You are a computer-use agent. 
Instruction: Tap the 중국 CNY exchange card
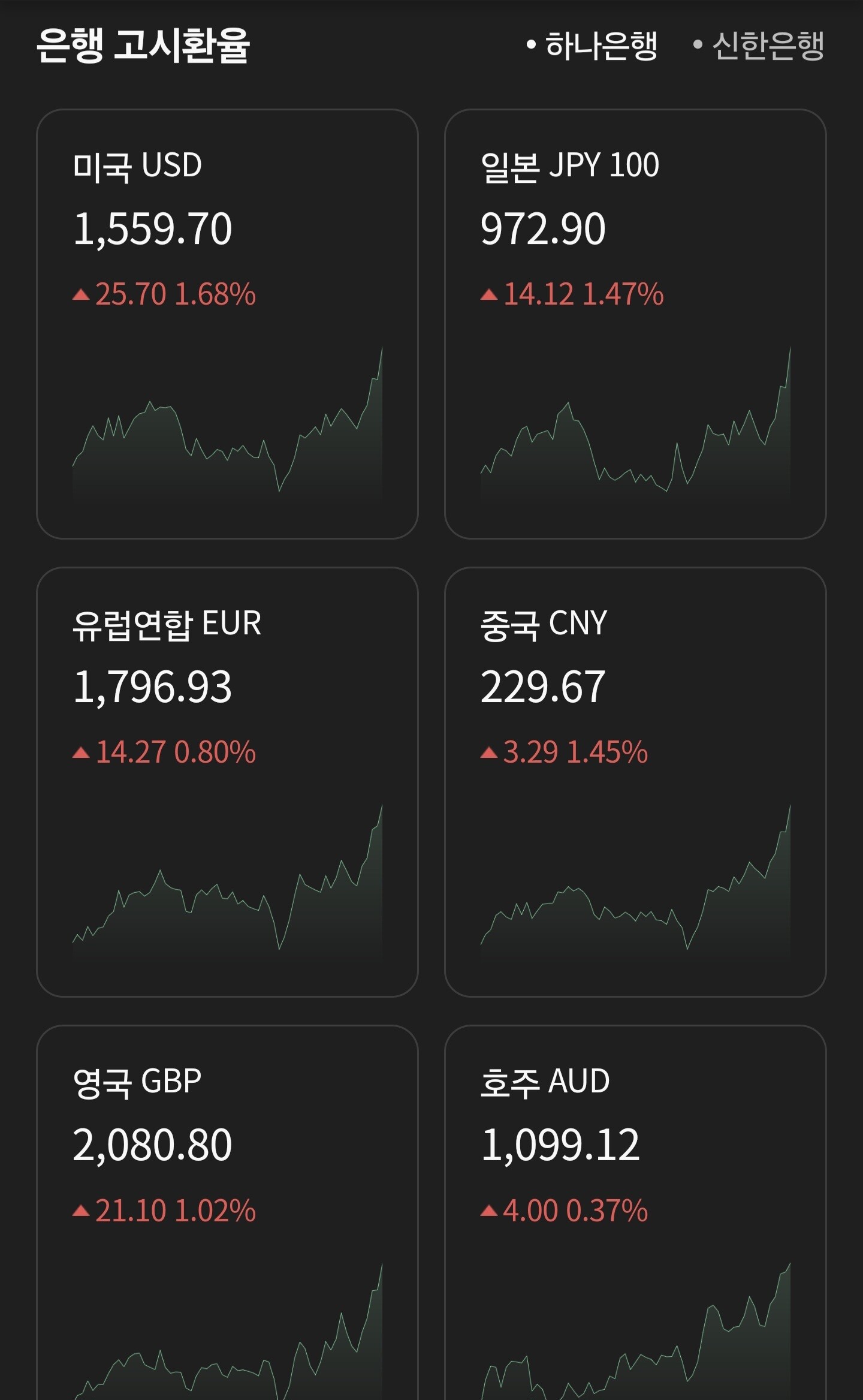635,782
